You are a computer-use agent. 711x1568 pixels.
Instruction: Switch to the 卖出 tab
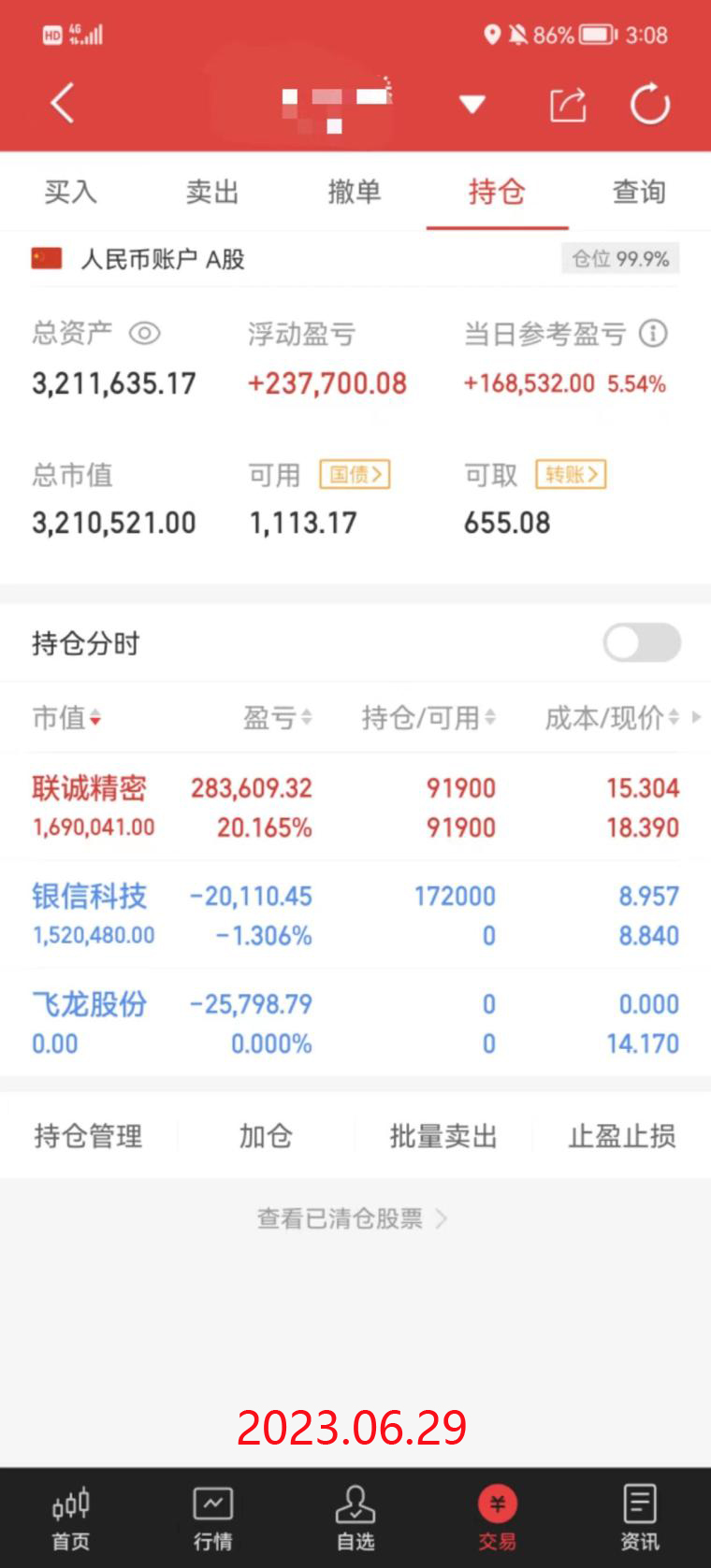tap(212, 192)
